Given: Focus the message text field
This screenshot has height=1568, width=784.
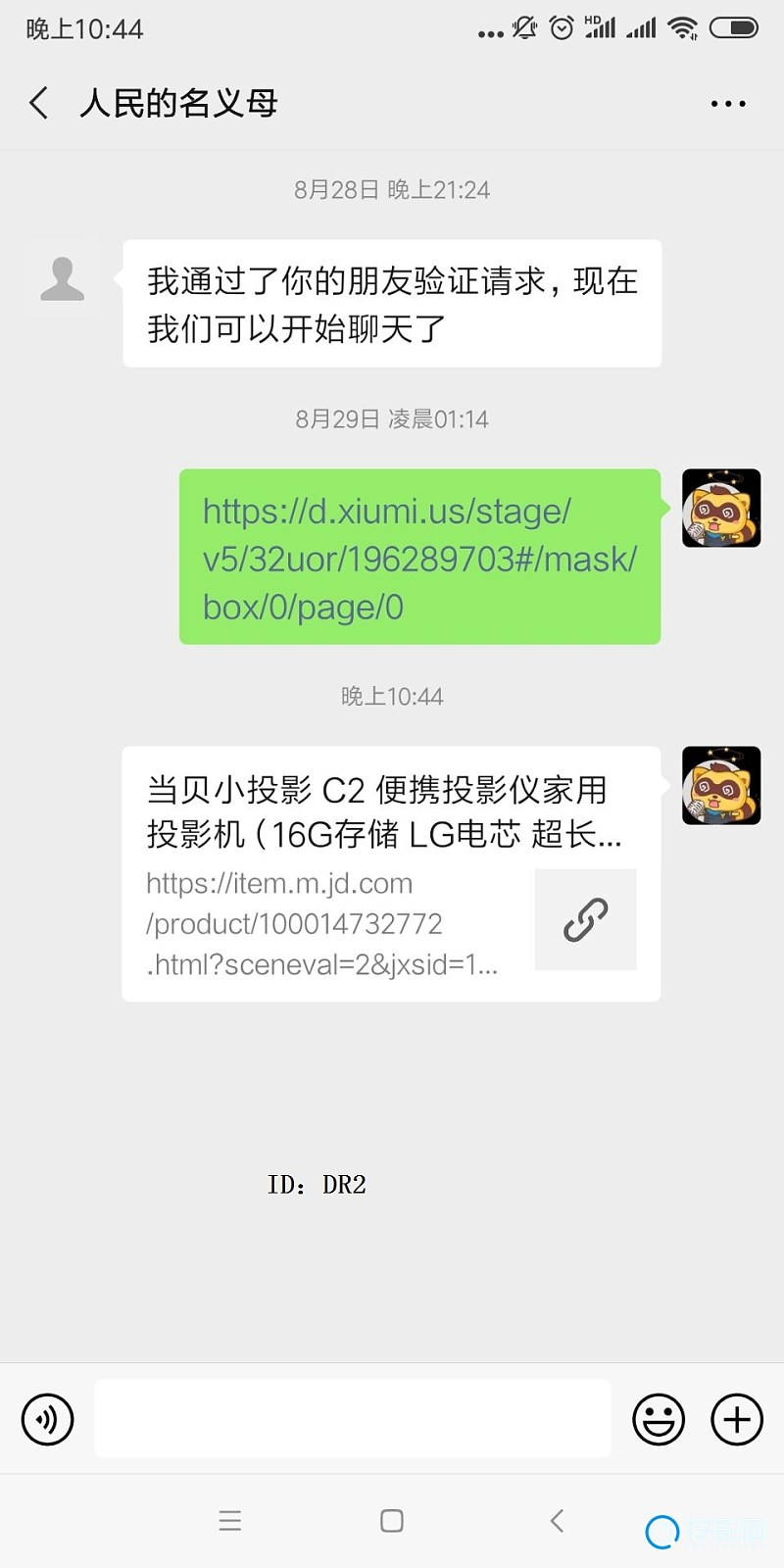Looking at the screenshot, I should (x=353, y=1419).
